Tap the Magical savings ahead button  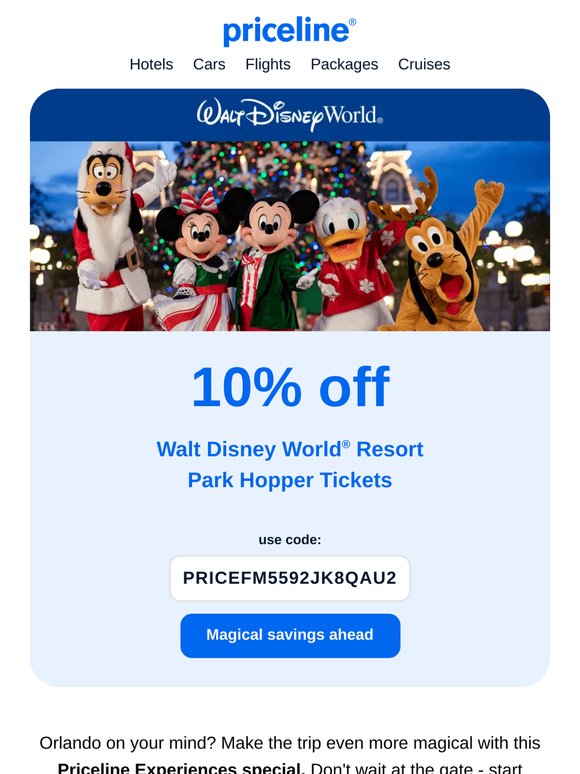pos(290,635)
